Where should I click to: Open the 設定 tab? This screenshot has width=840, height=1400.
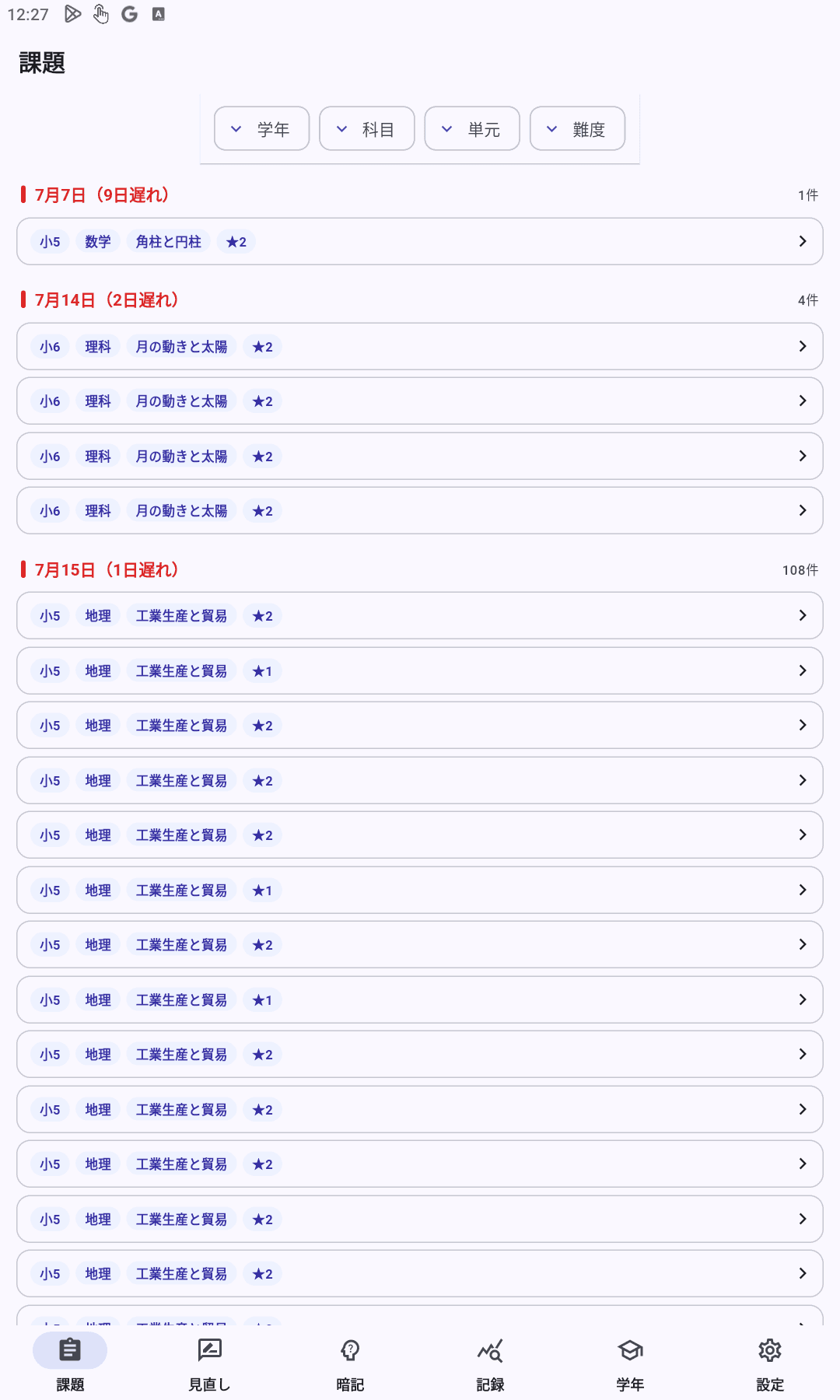pyautogui.click(x=770, y=1364)
